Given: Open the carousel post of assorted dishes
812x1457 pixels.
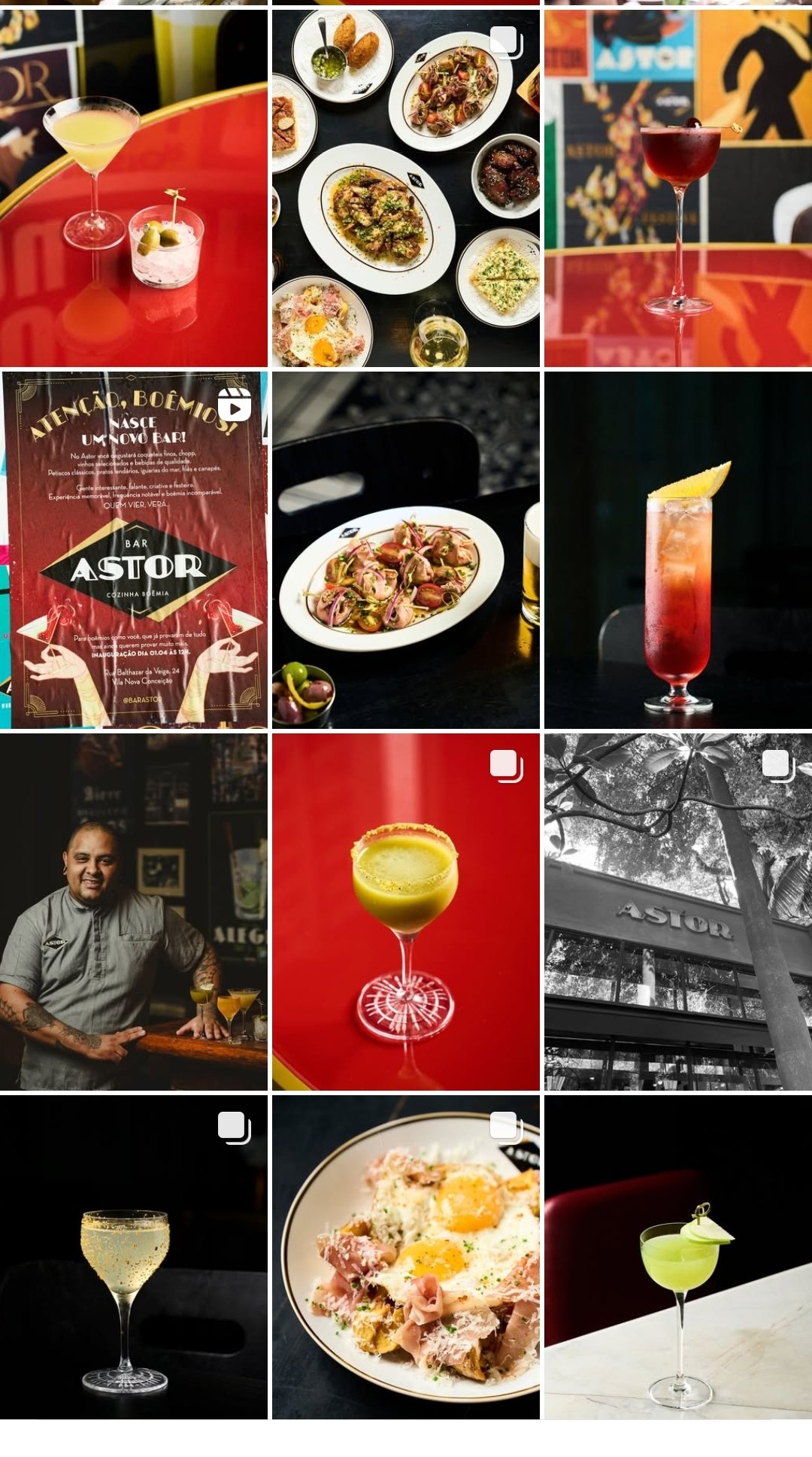Looking at the screenshot, I should [x=406, y=188].
